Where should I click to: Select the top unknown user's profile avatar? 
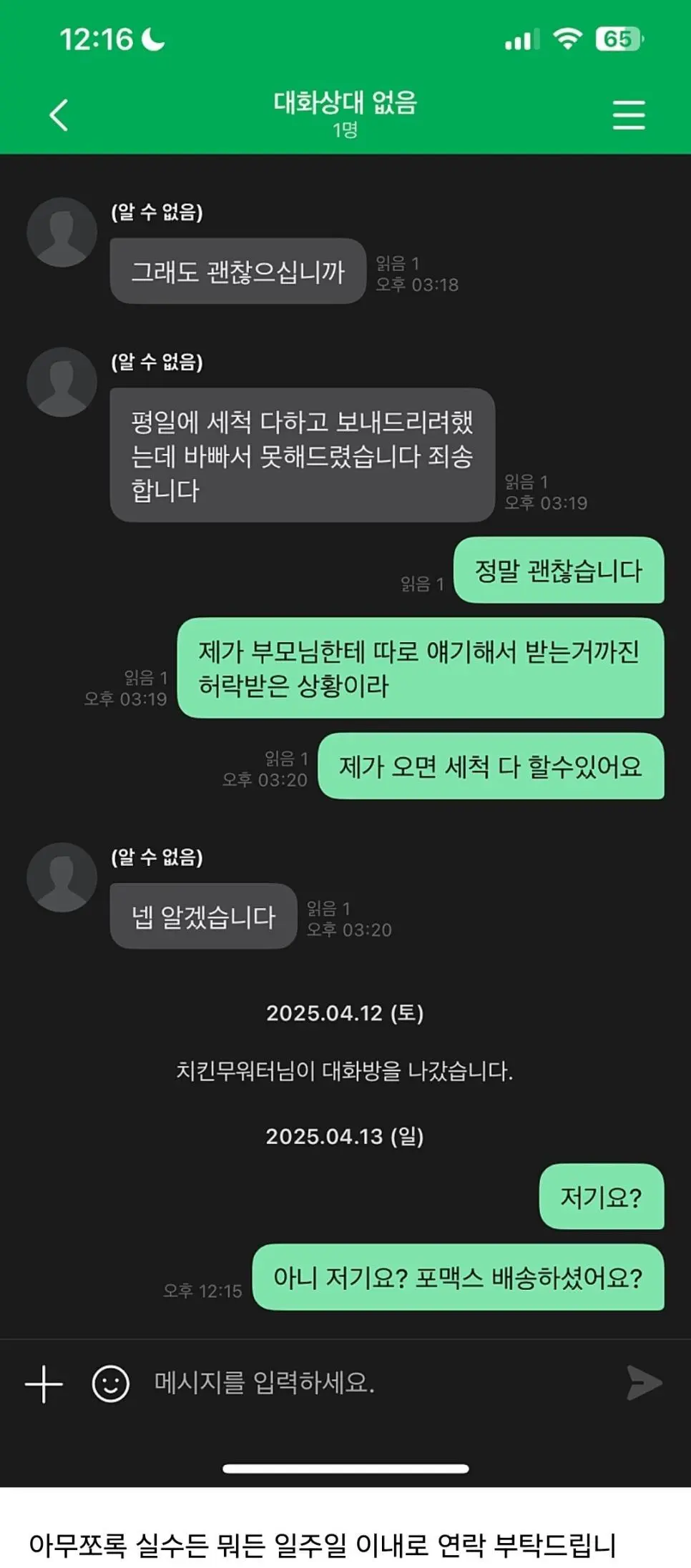63,232
